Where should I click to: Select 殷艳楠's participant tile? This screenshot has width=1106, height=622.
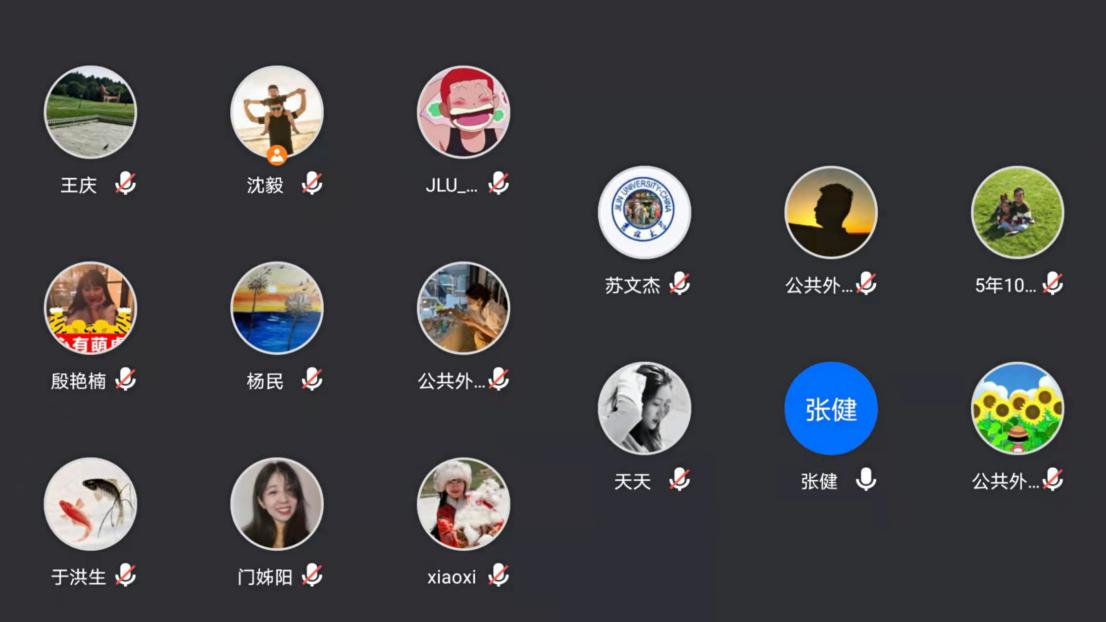point(90,308)
